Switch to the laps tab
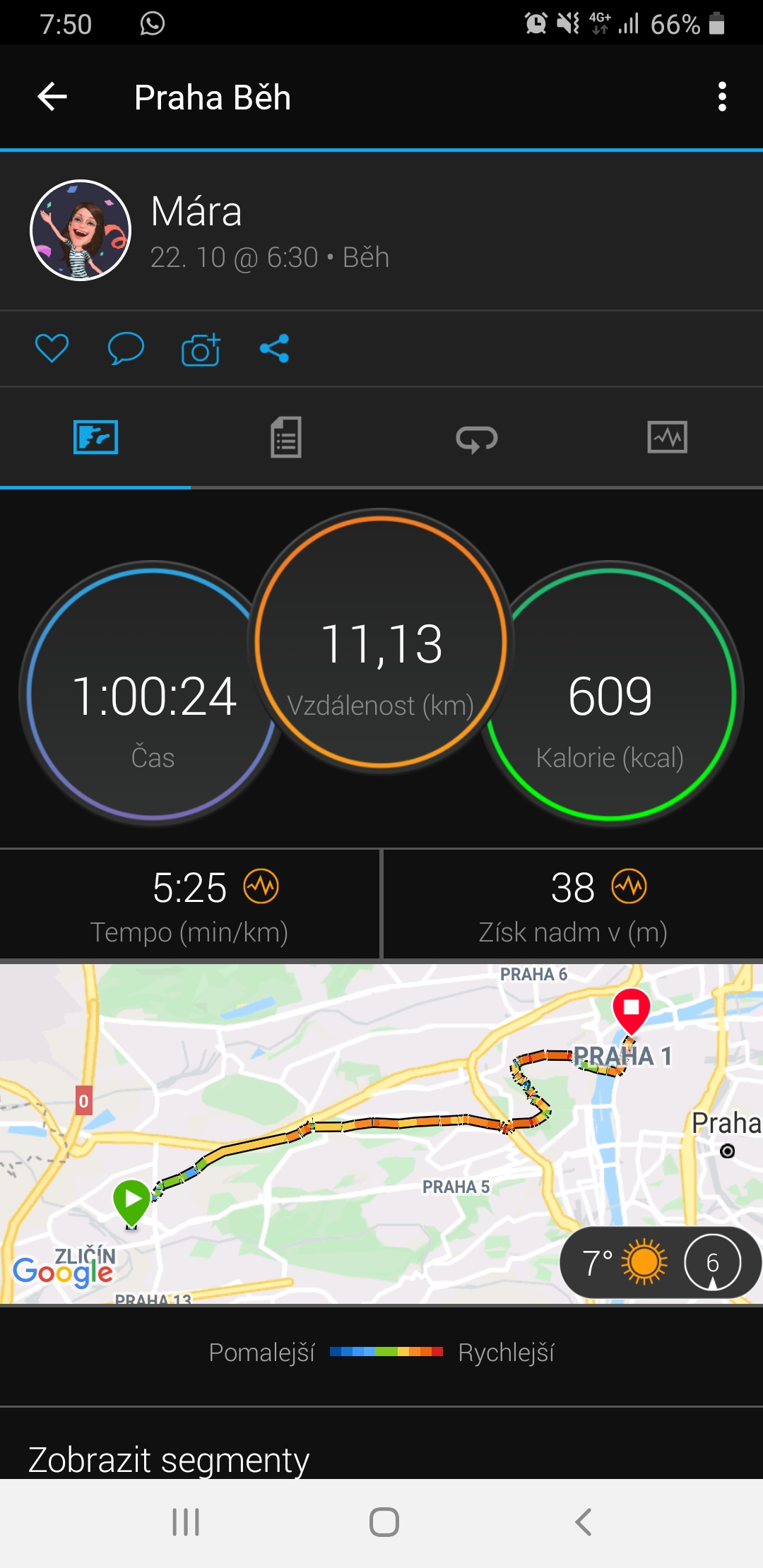Screen dimensions: 763x1568 pos(477,439)
